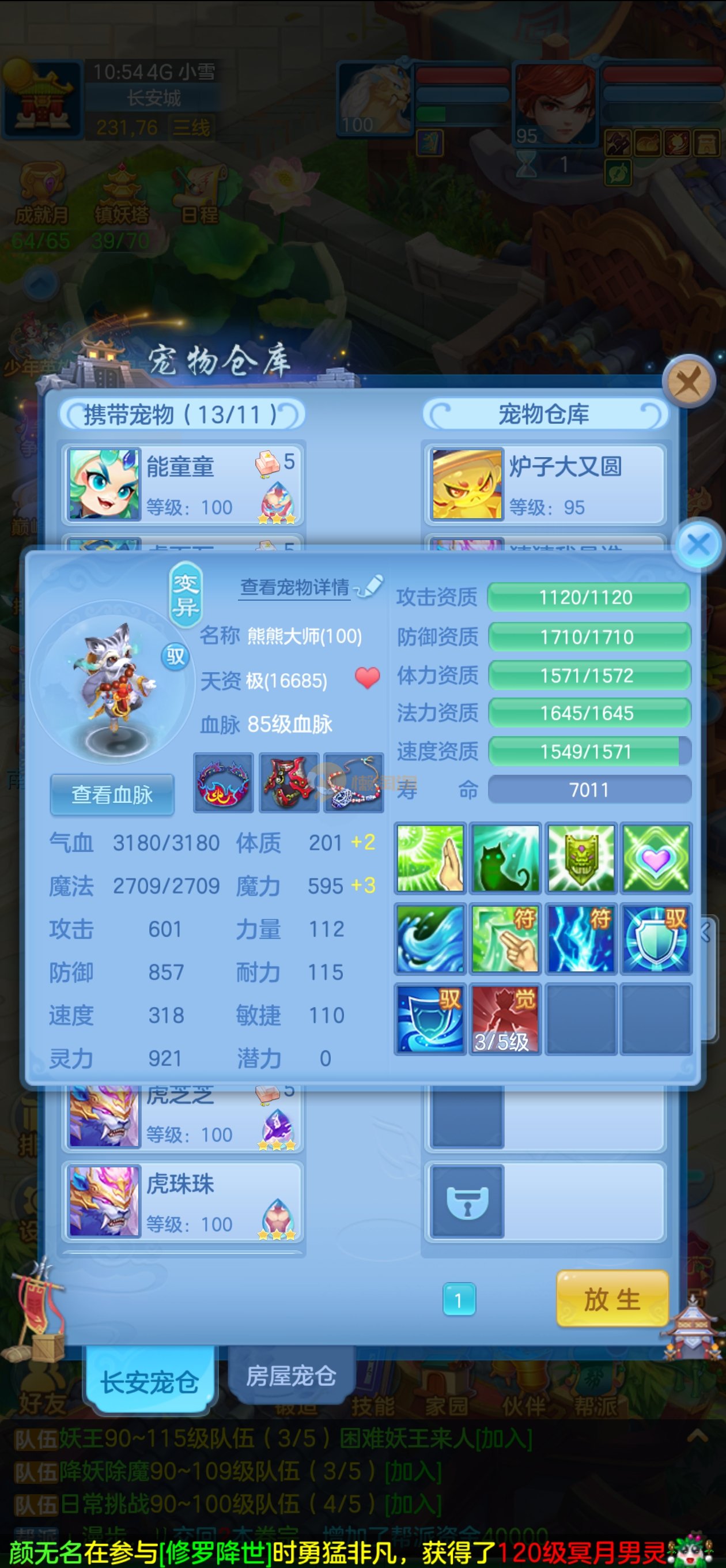The height and width of the screenshot is (1568, 726).
Task: Tap the locked warehouse slot
Action: [467, 1202]
